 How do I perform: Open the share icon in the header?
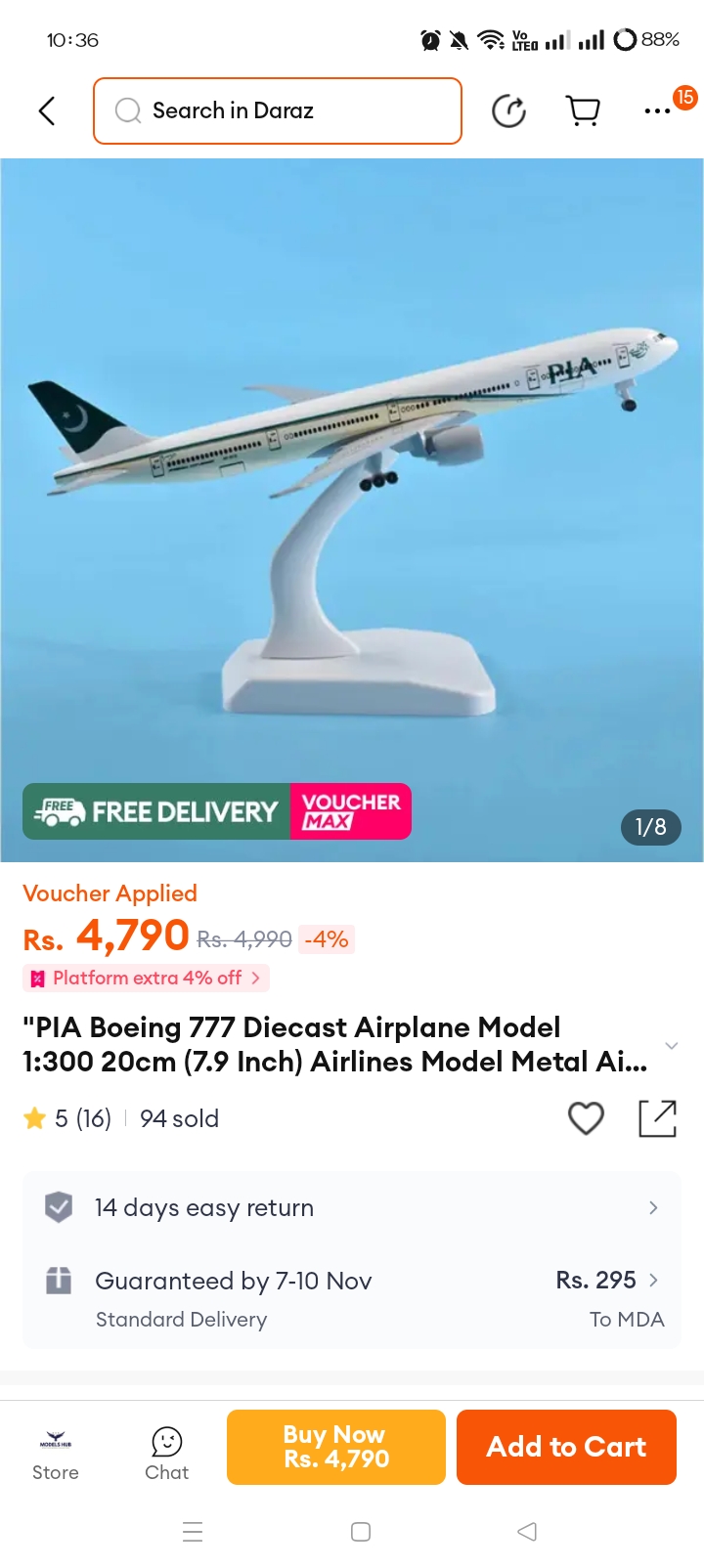coord(508,110)
